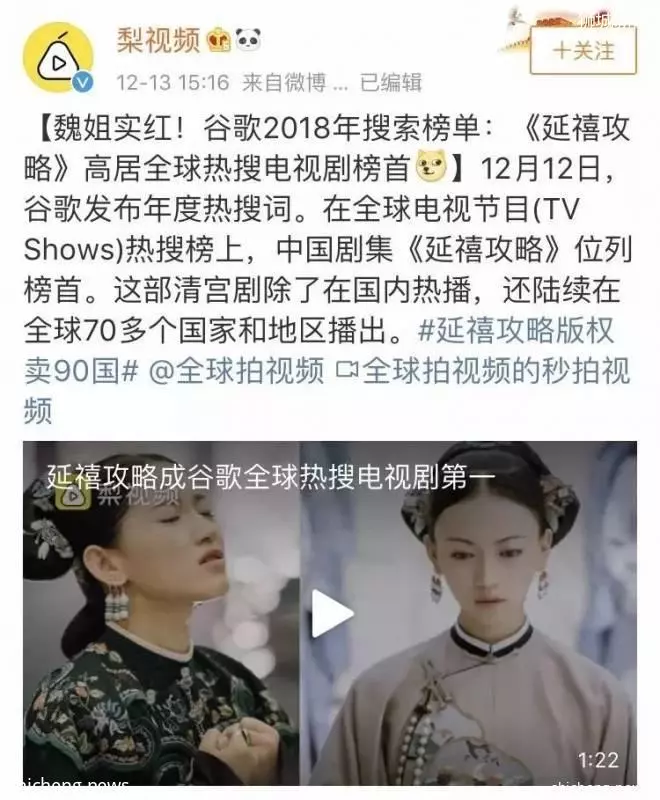Play the 延禧攻略 video

tap(330, 612)
